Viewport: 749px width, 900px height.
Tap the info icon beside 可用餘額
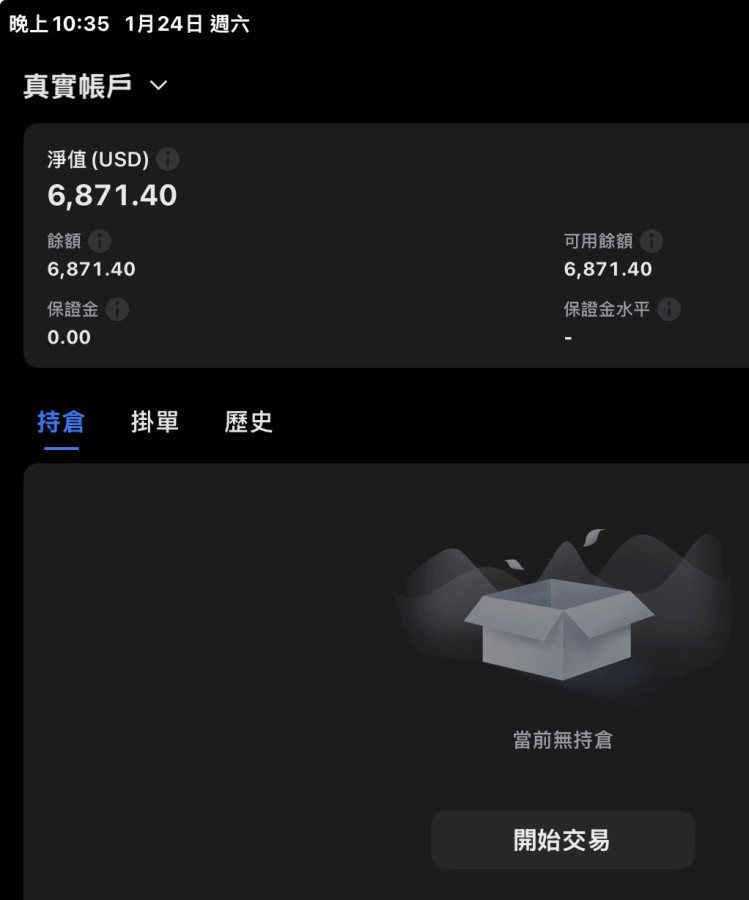(x=651, y=241)
